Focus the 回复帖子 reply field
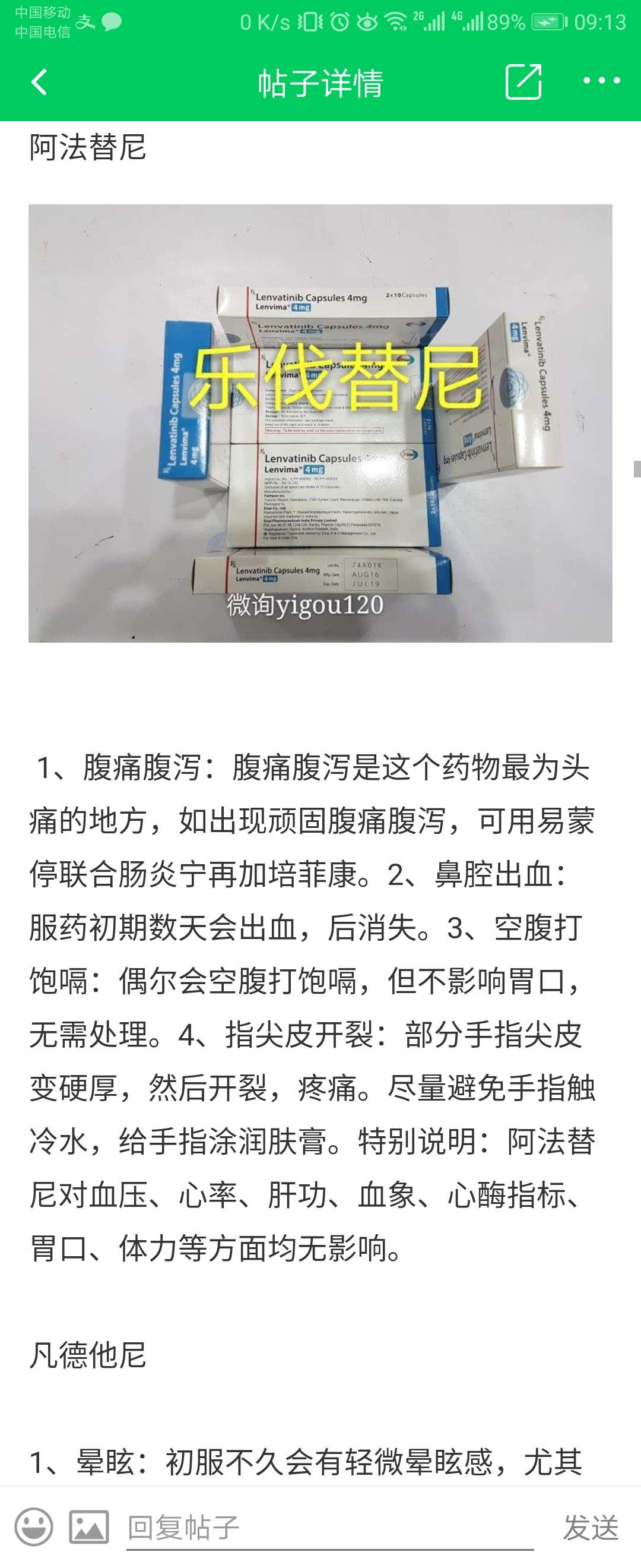Screen dimensions: 641x1568 pyautogui.click(x=328, y=1527)
